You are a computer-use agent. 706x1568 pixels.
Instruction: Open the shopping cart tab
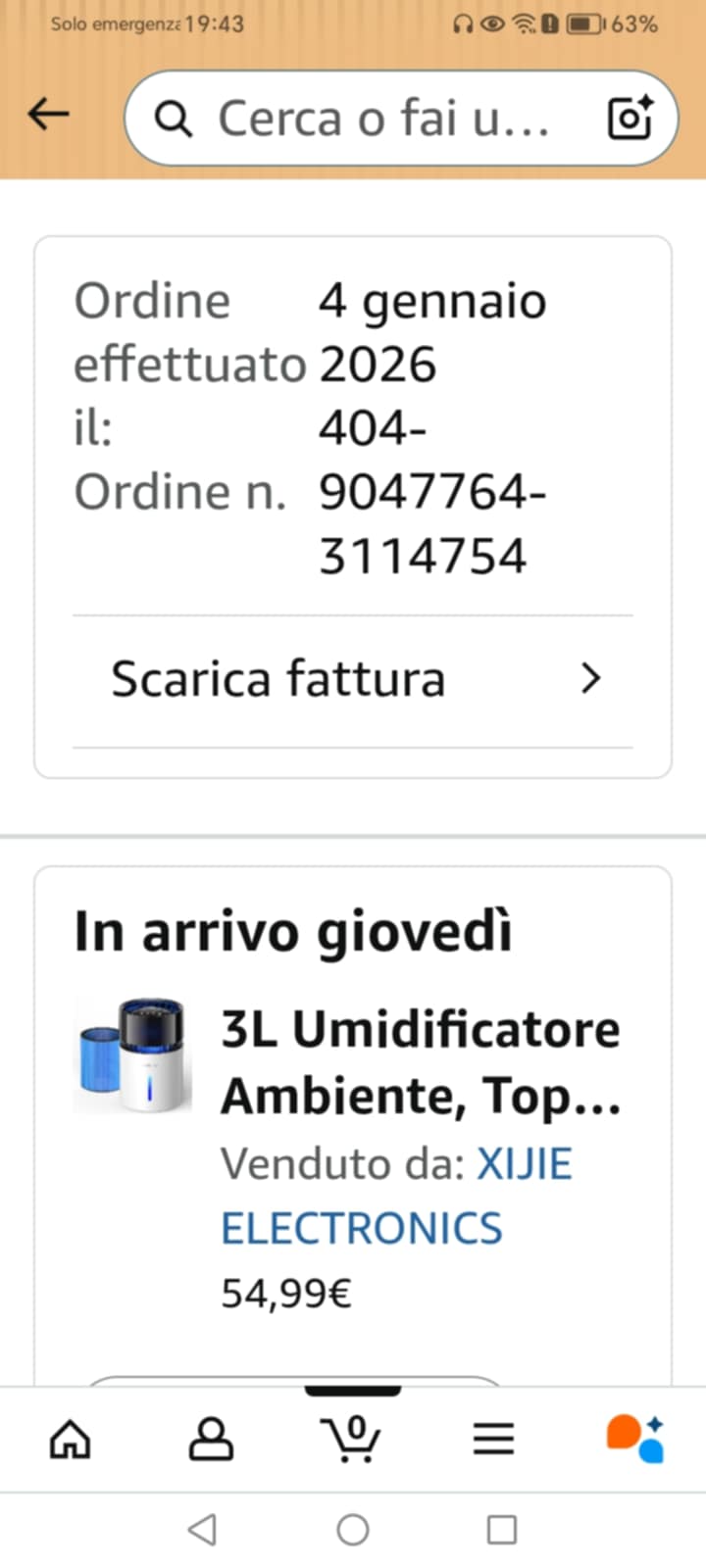click(352, 1439)
